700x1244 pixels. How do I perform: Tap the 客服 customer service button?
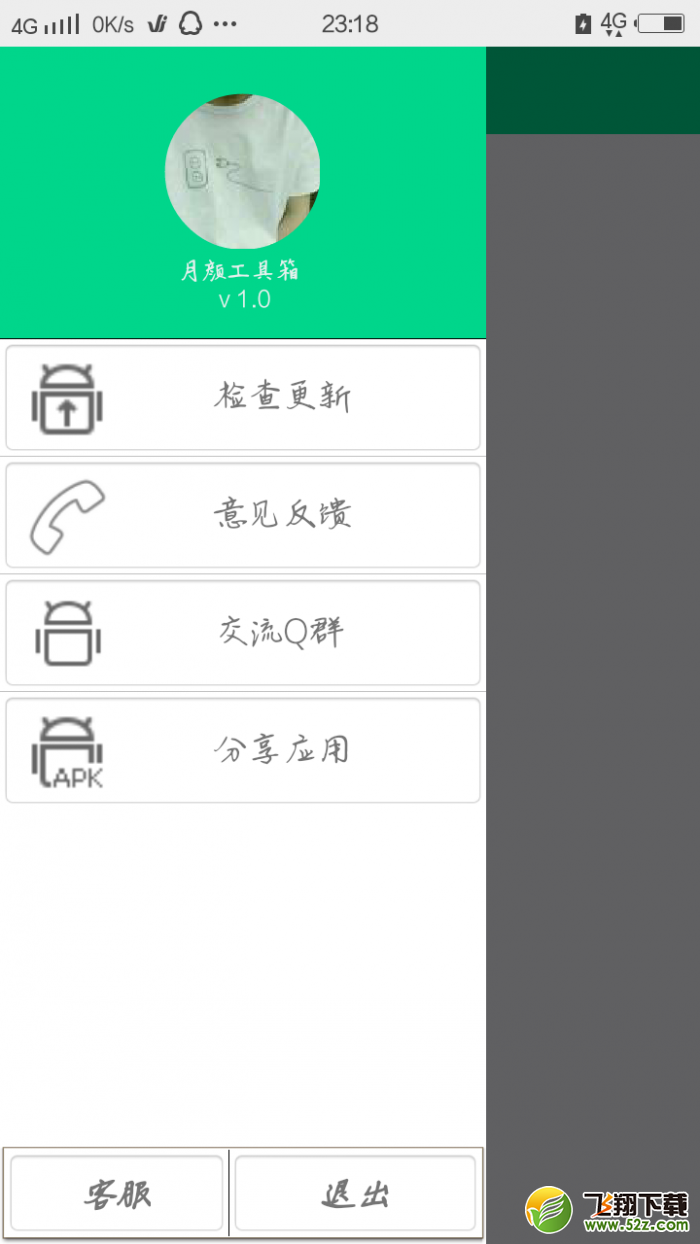click(117, 1193)
